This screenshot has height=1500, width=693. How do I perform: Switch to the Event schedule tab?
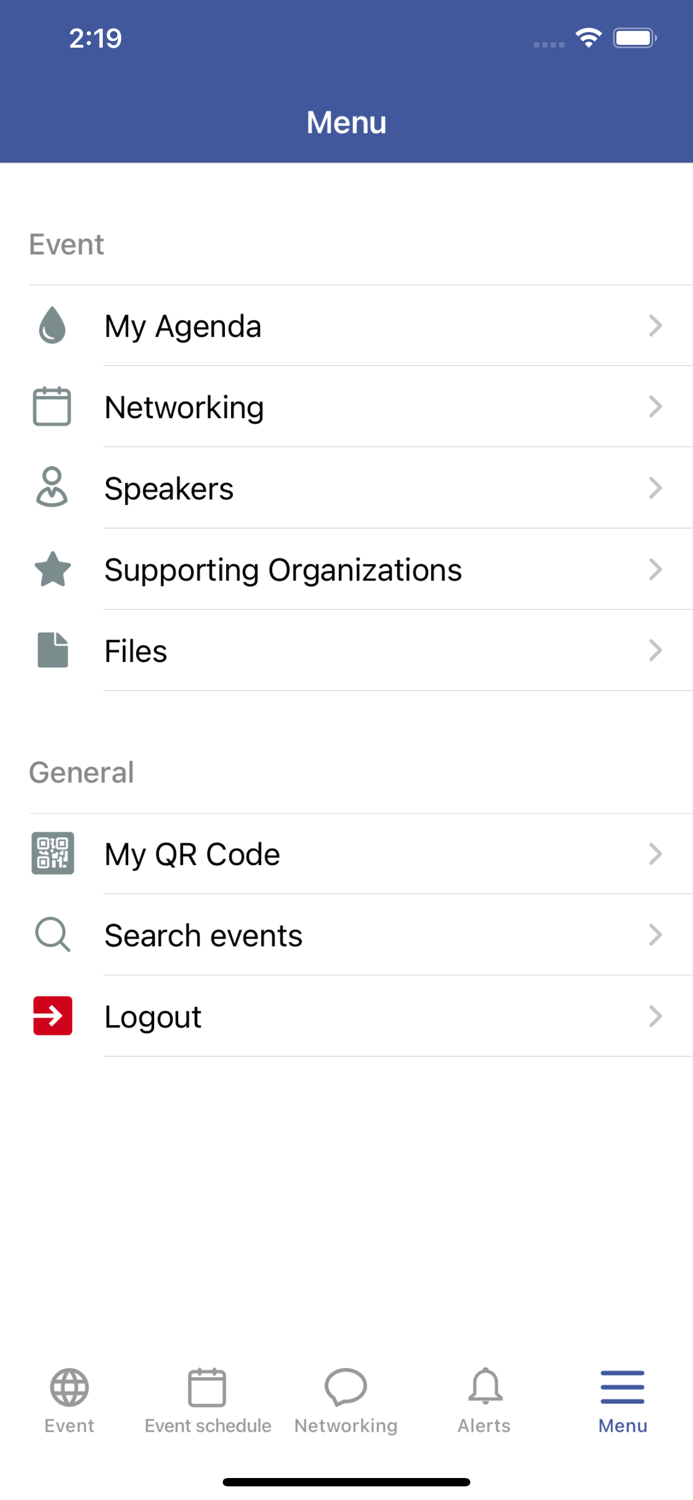coord(208,1402)
